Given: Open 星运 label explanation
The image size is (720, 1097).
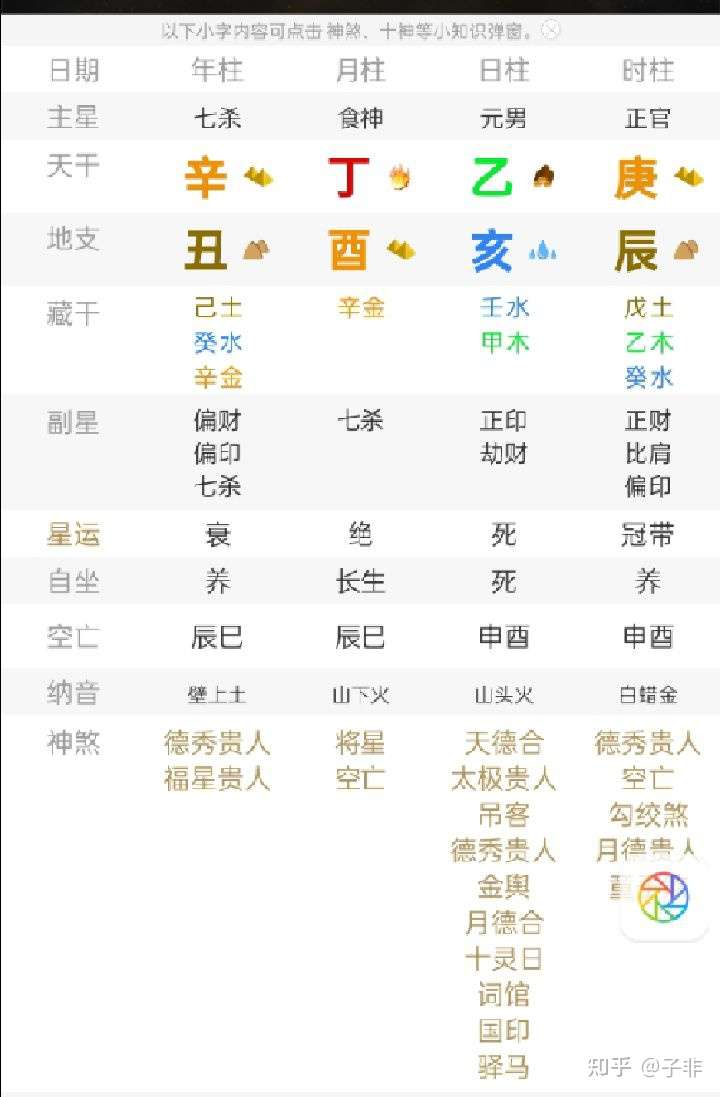Looking at the screenshot, I should pyautogui.click(x=73, y=535).
